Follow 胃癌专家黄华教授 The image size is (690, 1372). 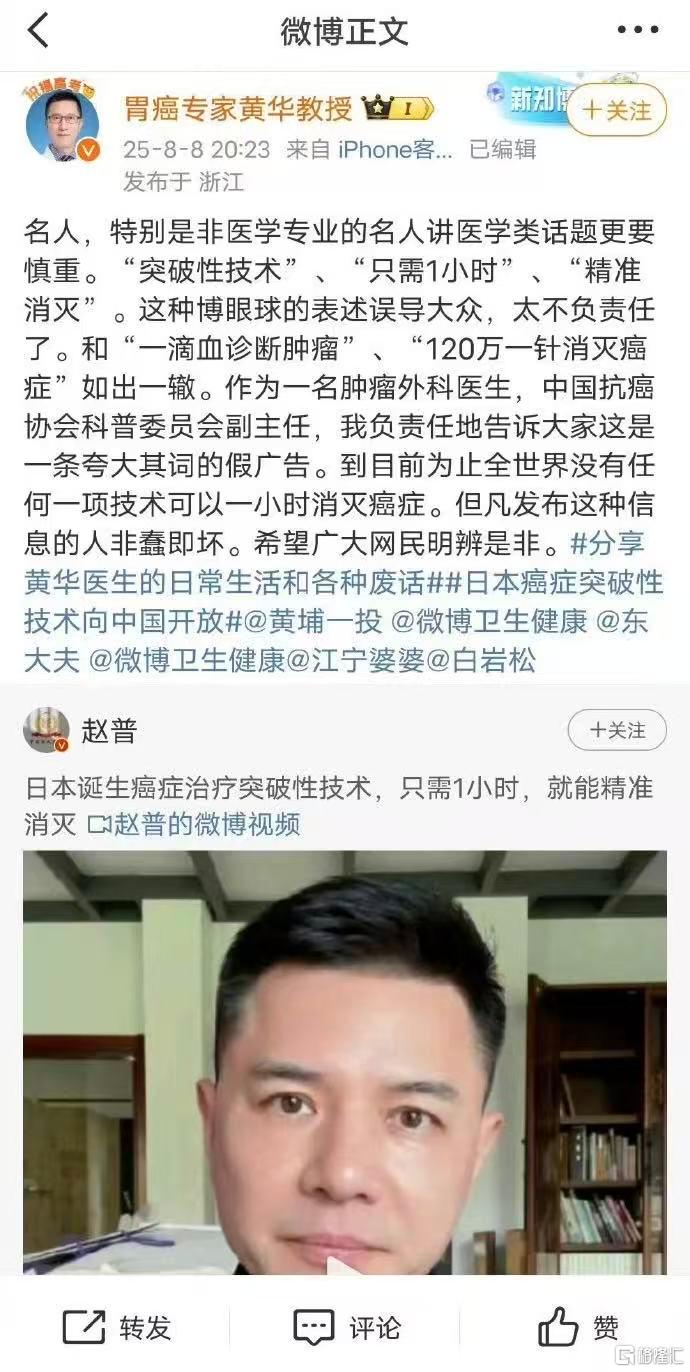(x=616, y=109)
